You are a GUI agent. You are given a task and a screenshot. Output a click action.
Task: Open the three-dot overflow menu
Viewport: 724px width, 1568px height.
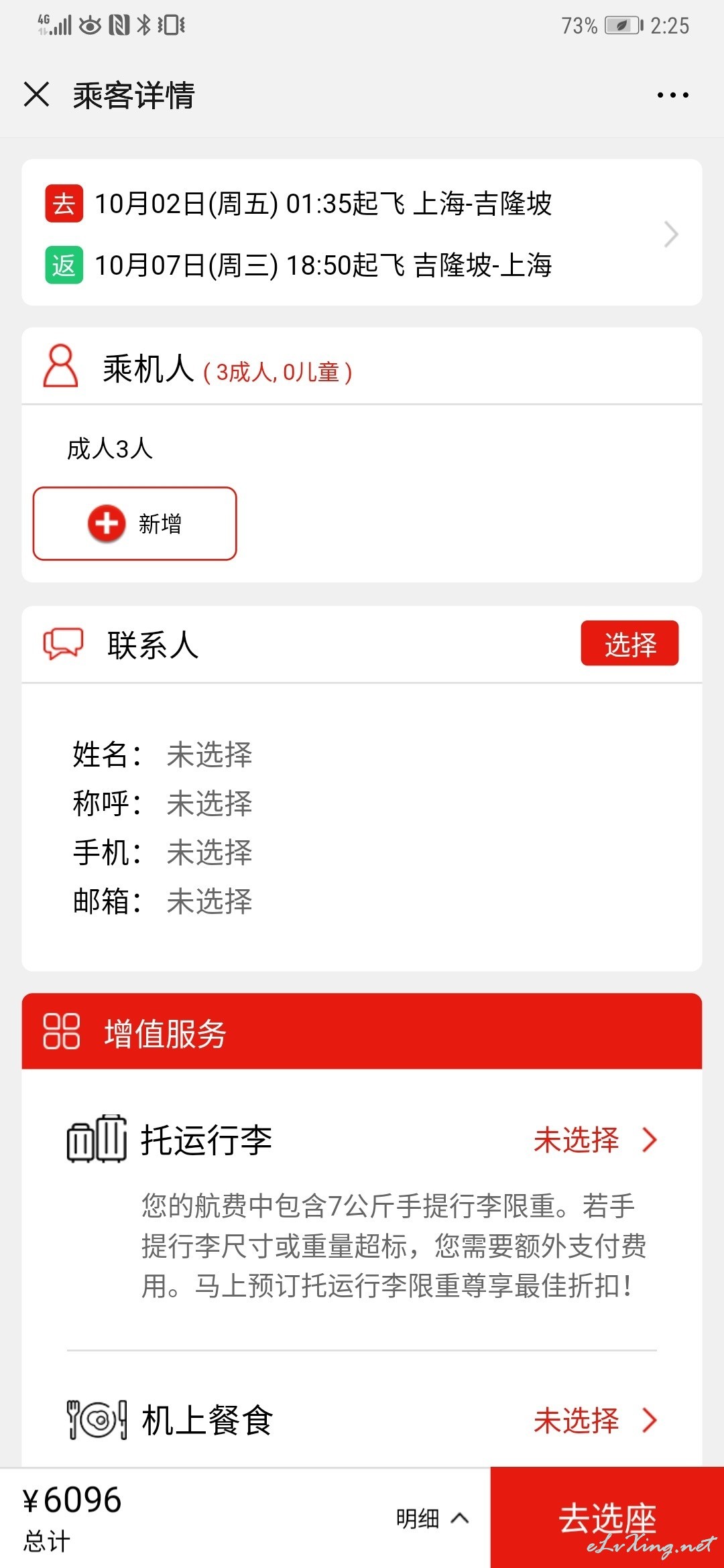tap(672, 95)
